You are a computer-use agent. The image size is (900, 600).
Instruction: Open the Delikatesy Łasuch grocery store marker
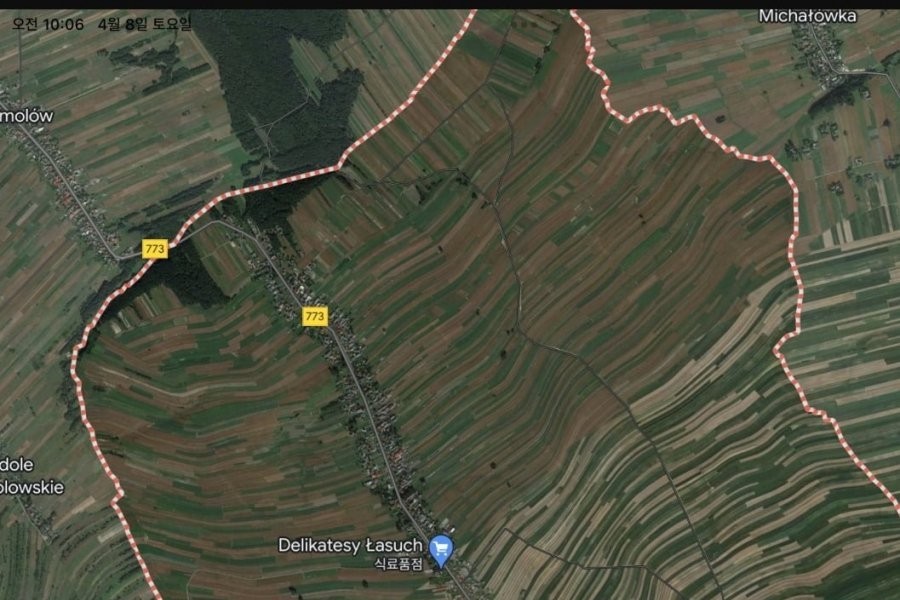(x=441, y=547)
